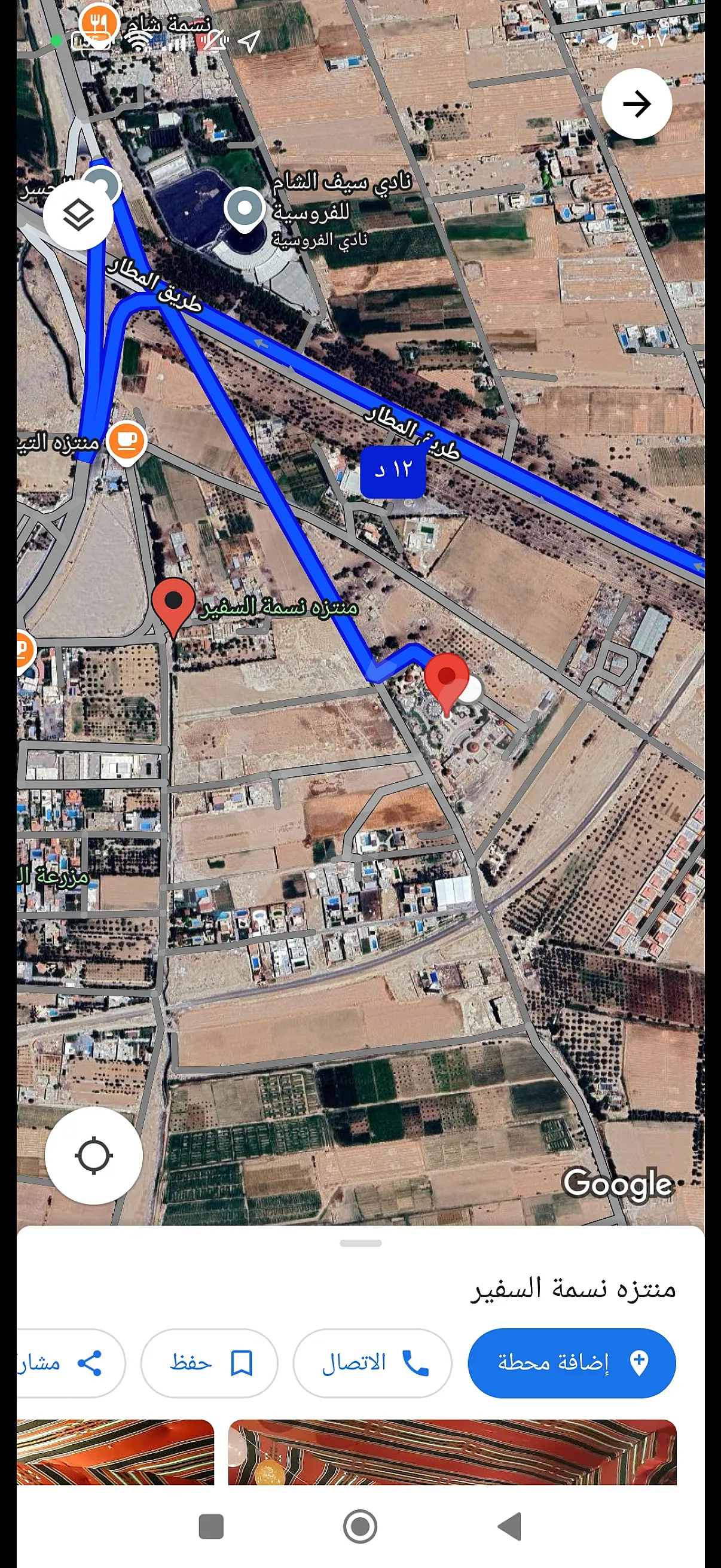This screenshot has width=721, height=1568.
Task: Tap إضافة محطة to add a stop
Action: (572, 1363)
